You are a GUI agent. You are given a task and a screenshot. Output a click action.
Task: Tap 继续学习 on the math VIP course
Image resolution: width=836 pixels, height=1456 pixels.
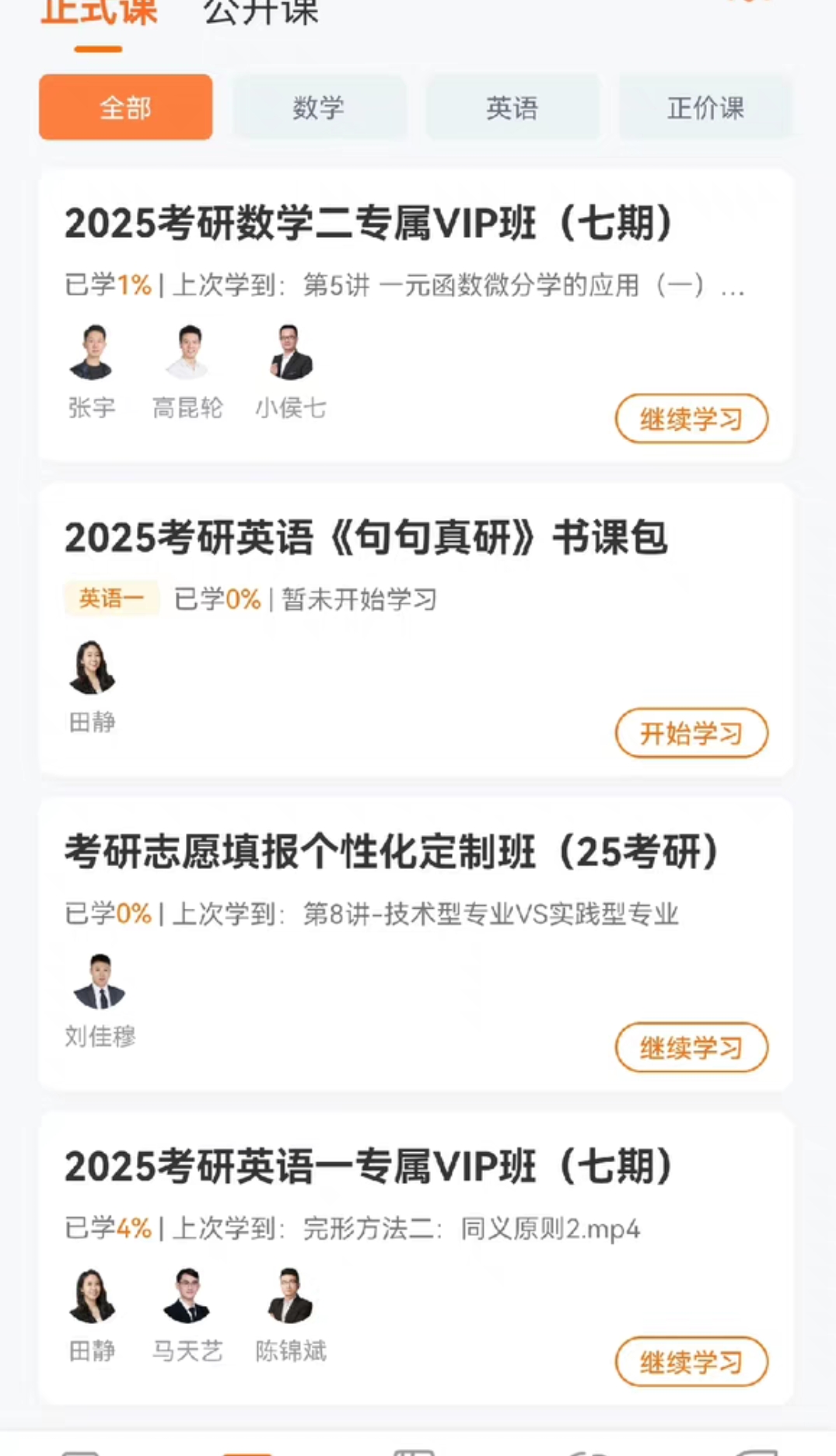[x=691, y=418]
